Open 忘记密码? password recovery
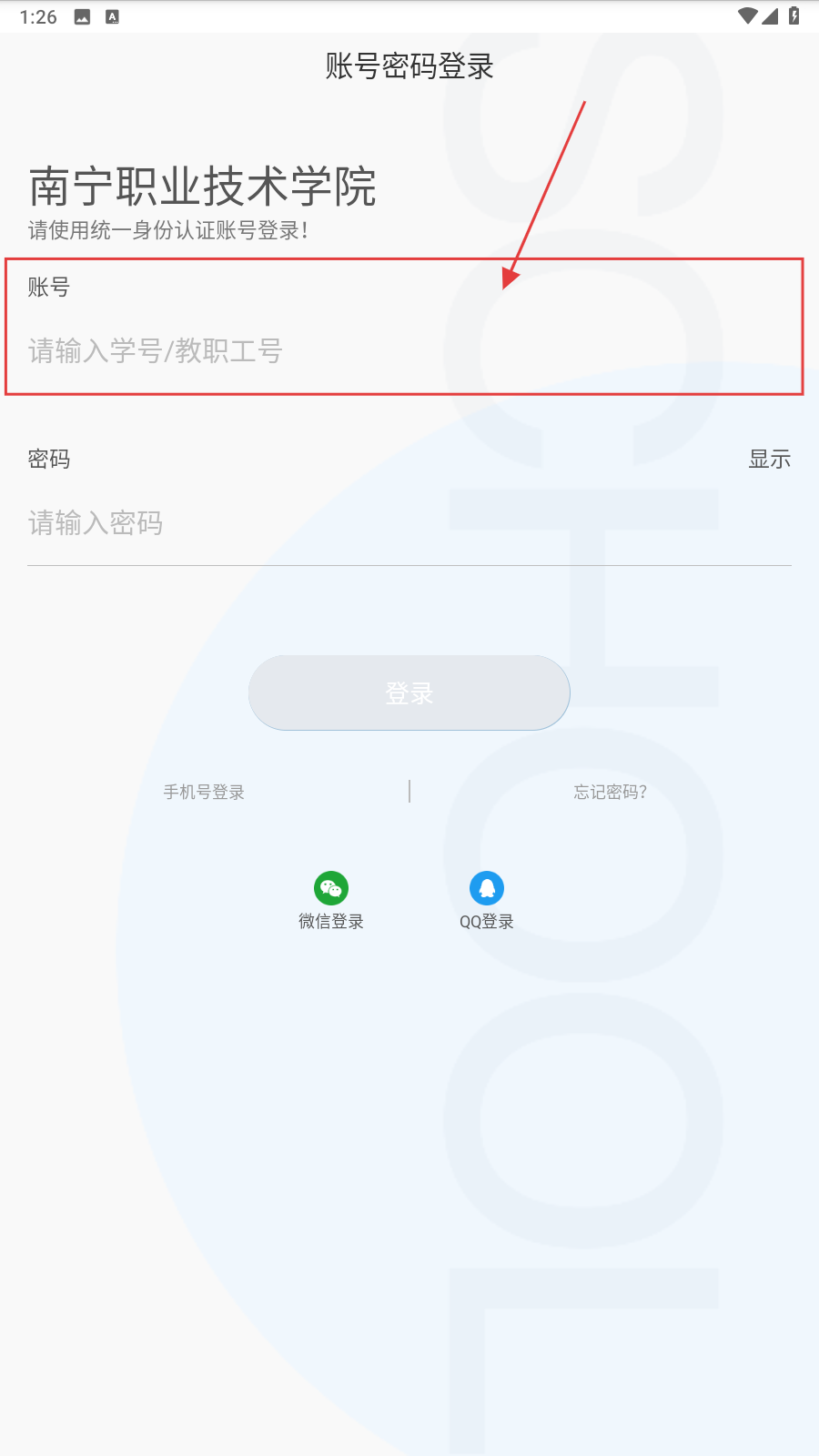 click(x=610, y=792)
